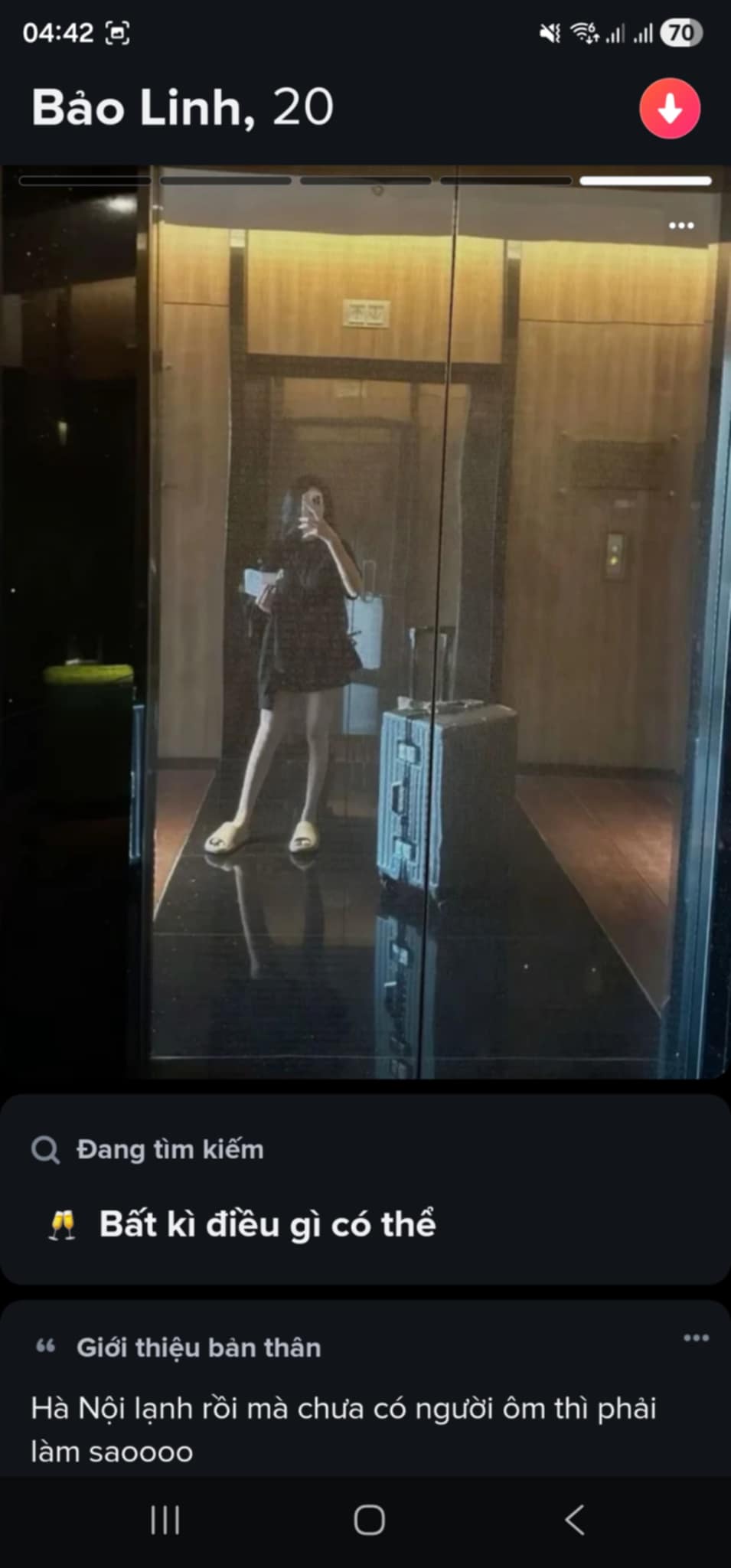Go to the home screen
Image resolution: width=731 pixels, height=1568 pixels.
tap(369, 1520)
